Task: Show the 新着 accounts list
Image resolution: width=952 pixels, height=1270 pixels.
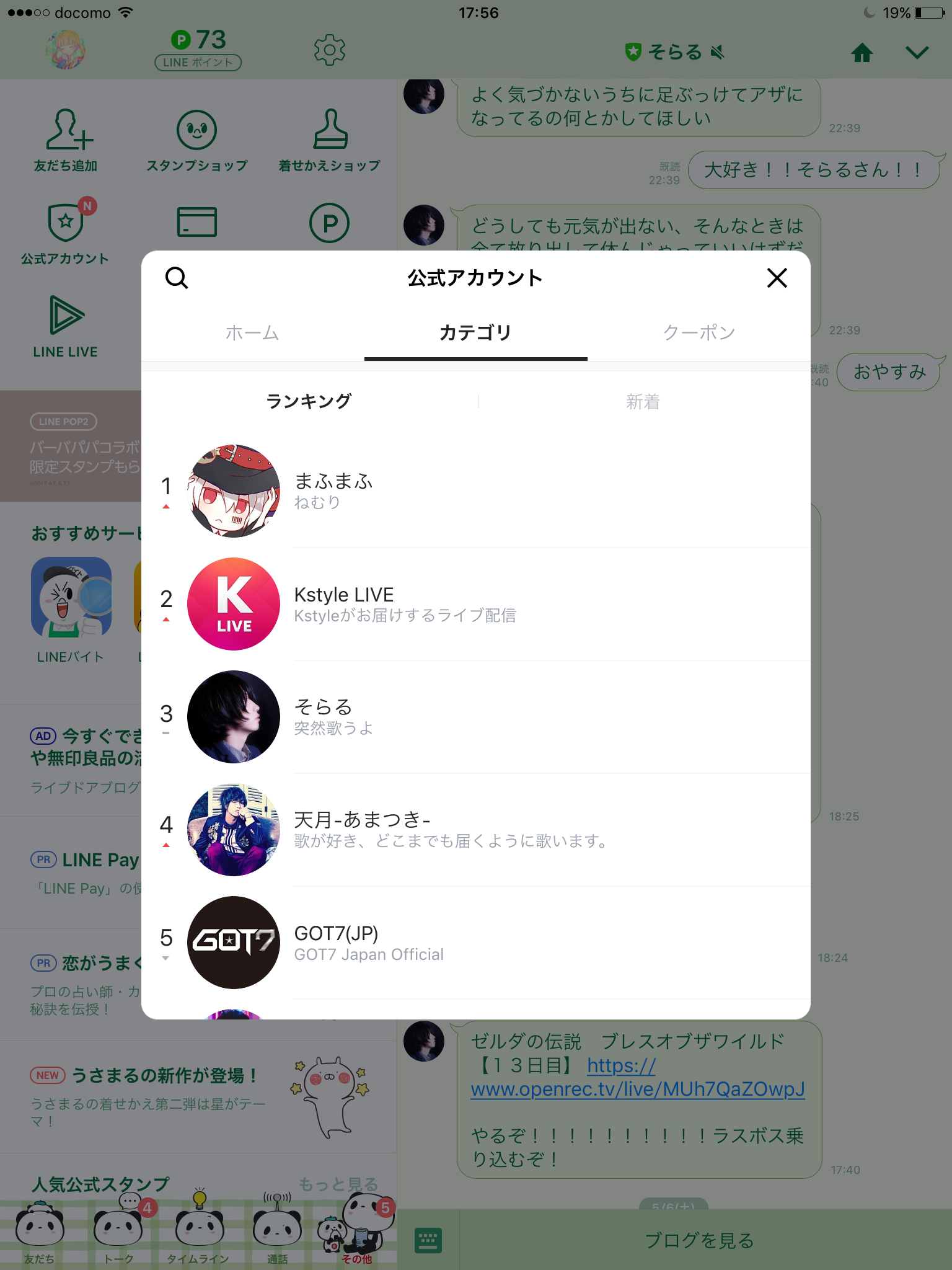Action: tap(643, 402)
